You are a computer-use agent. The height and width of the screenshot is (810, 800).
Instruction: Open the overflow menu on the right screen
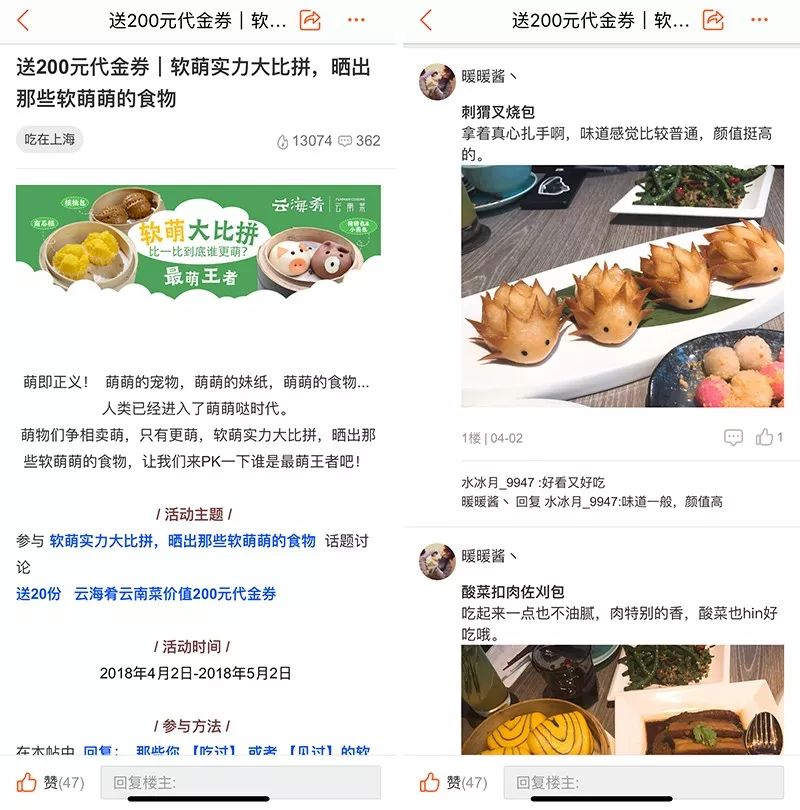(x=759, y=20)
